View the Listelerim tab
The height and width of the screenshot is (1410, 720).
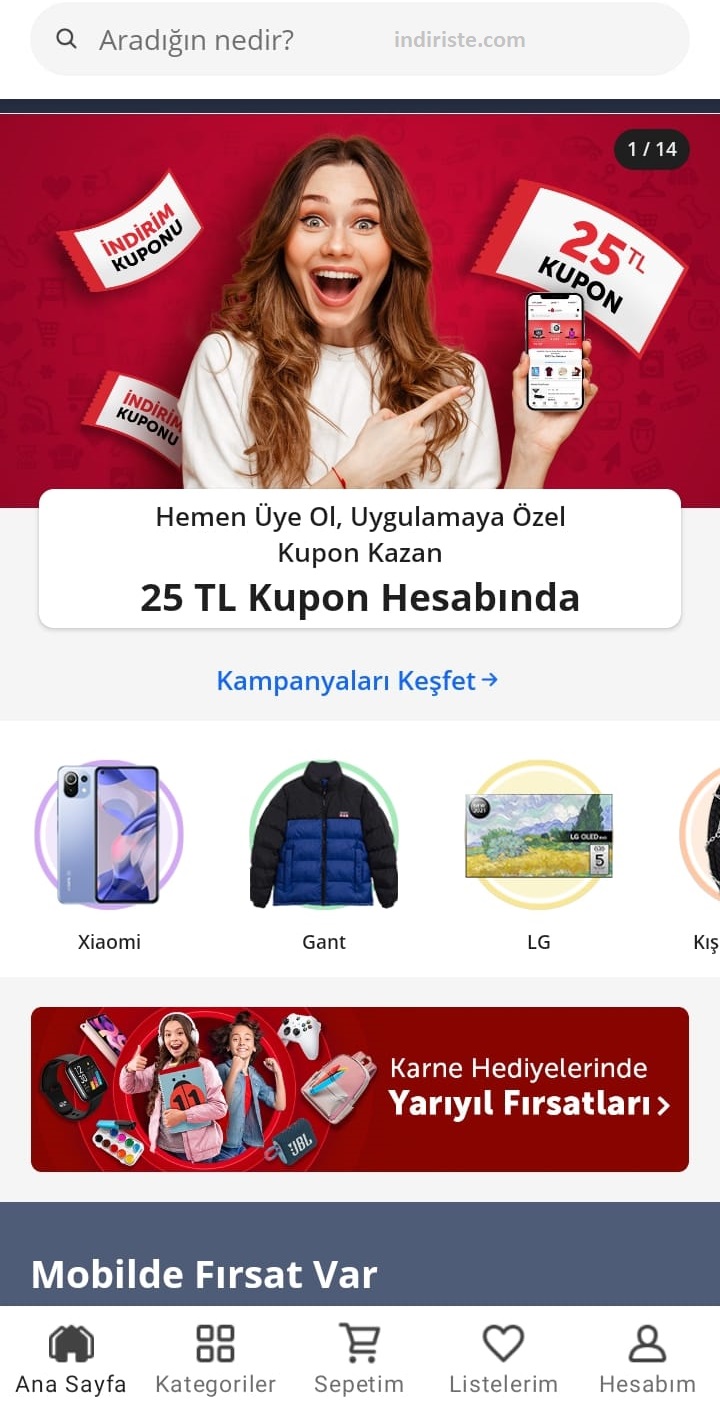coord(503,1358)
